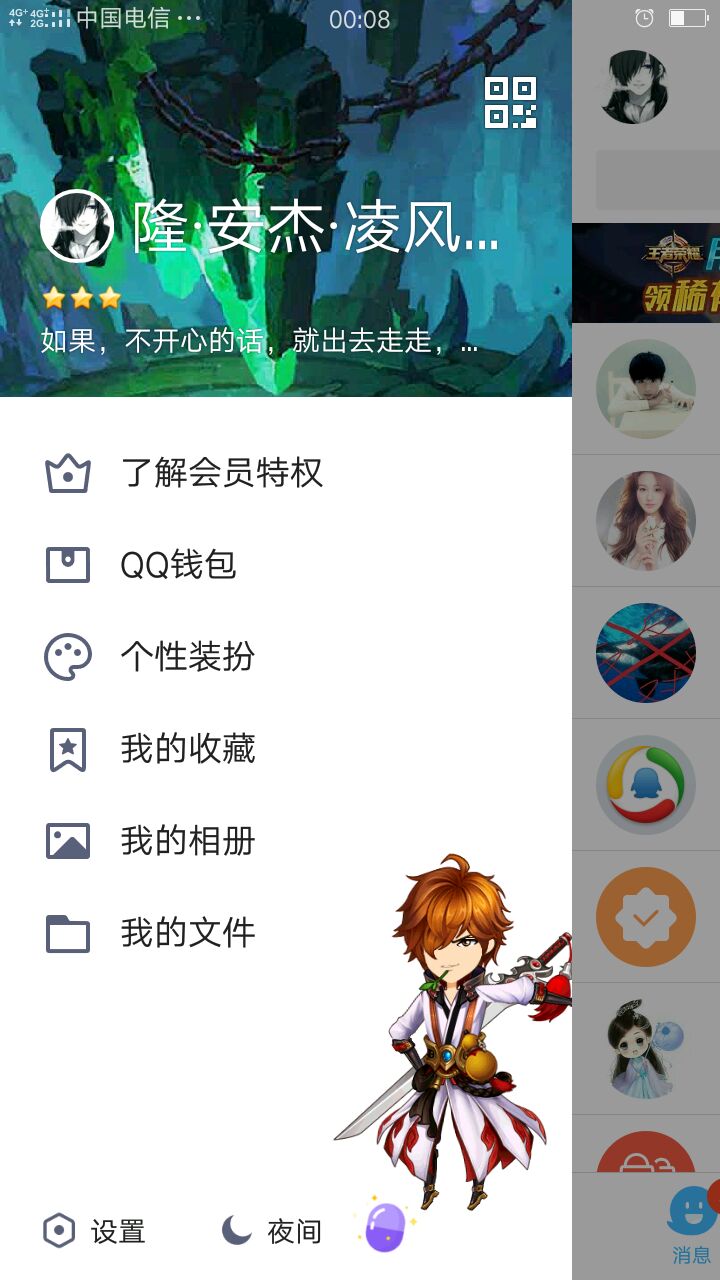Open QQ钱包 wallet
This screenshot has width=720, height=1280.
coord(178,565)
